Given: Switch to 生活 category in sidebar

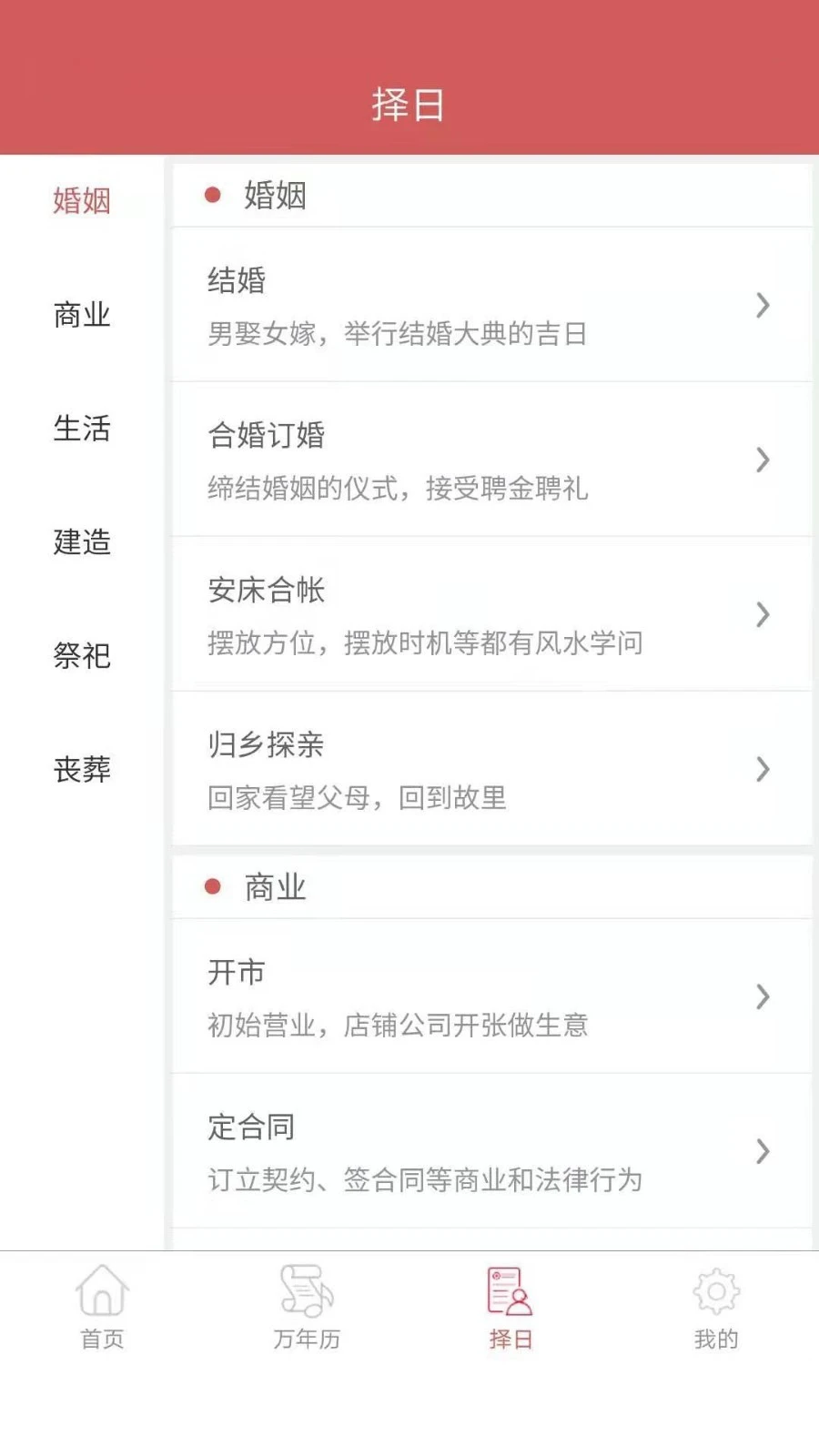Looking at the screenshot, I should 82,429.
